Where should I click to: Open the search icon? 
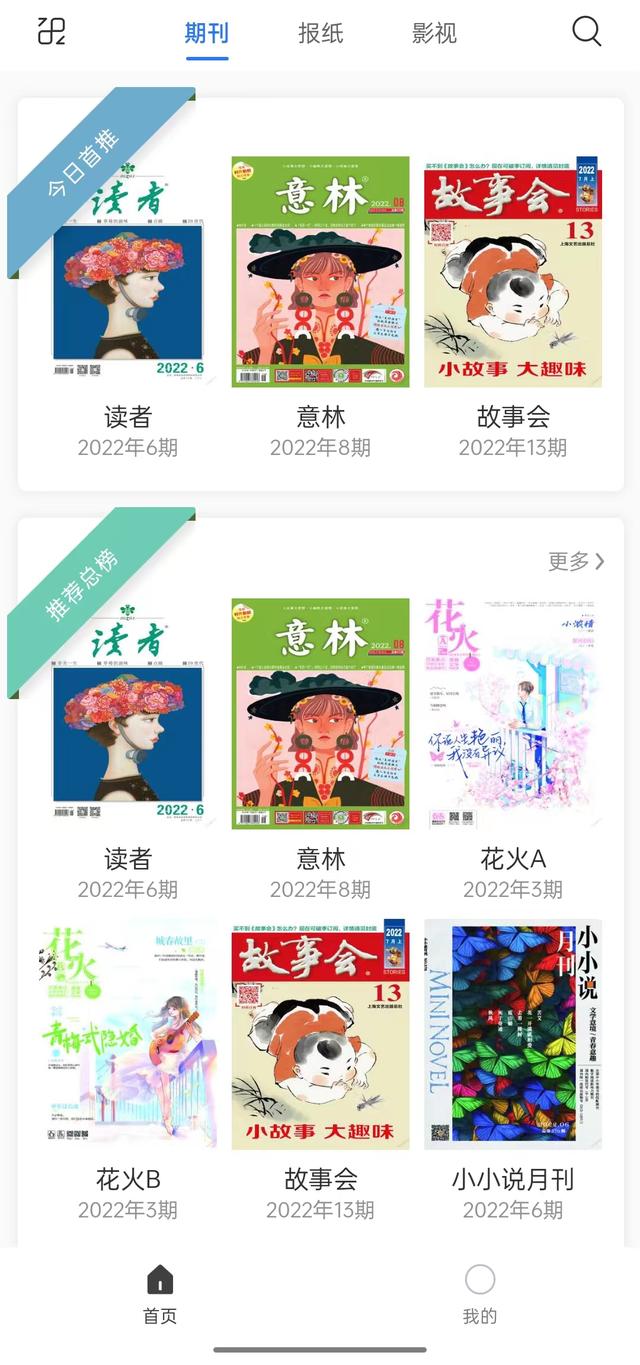pos(587,32)
